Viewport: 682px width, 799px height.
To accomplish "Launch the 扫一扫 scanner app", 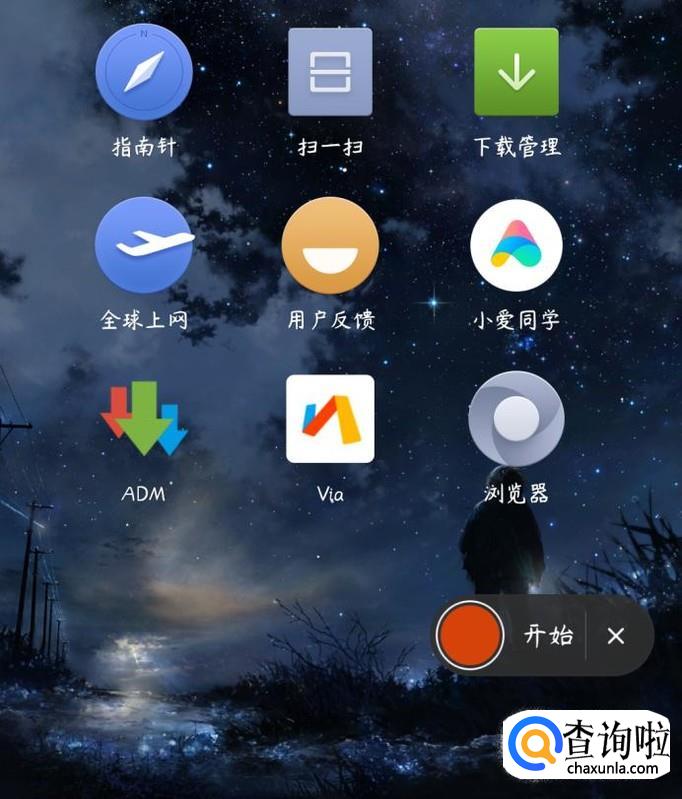I will (330, 72).
